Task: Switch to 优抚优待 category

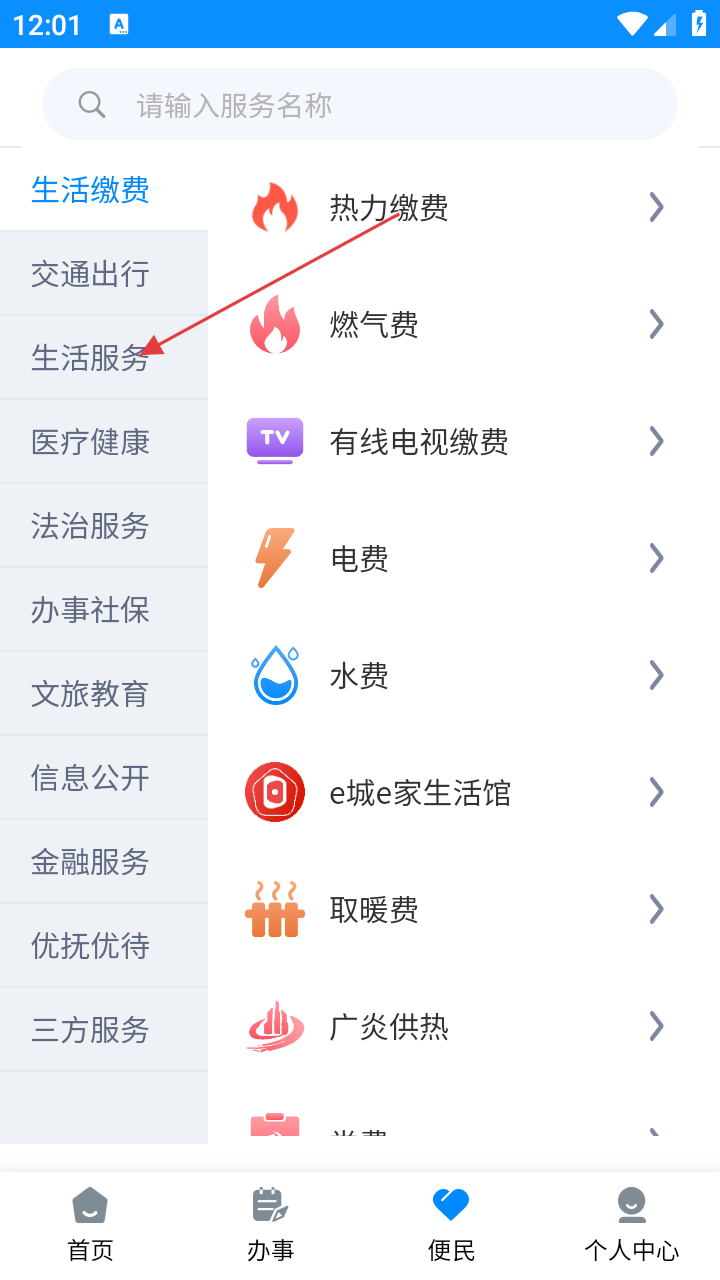Action: (x=104, y=946)
